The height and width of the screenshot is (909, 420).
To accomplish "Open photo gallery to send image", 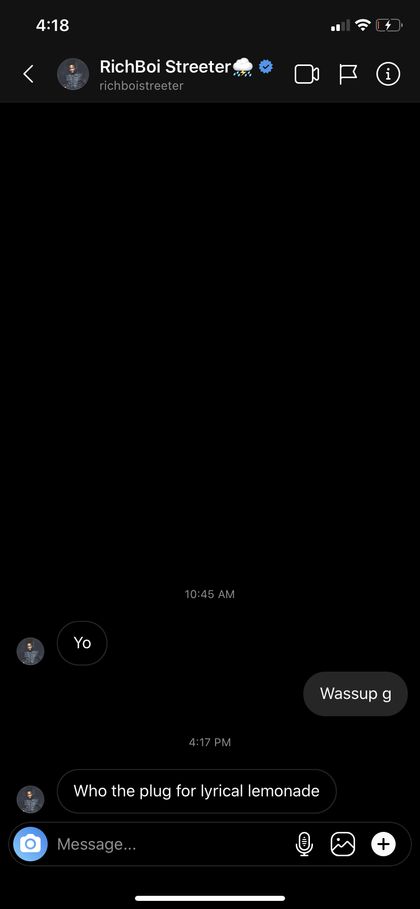I will click(343, 844).
